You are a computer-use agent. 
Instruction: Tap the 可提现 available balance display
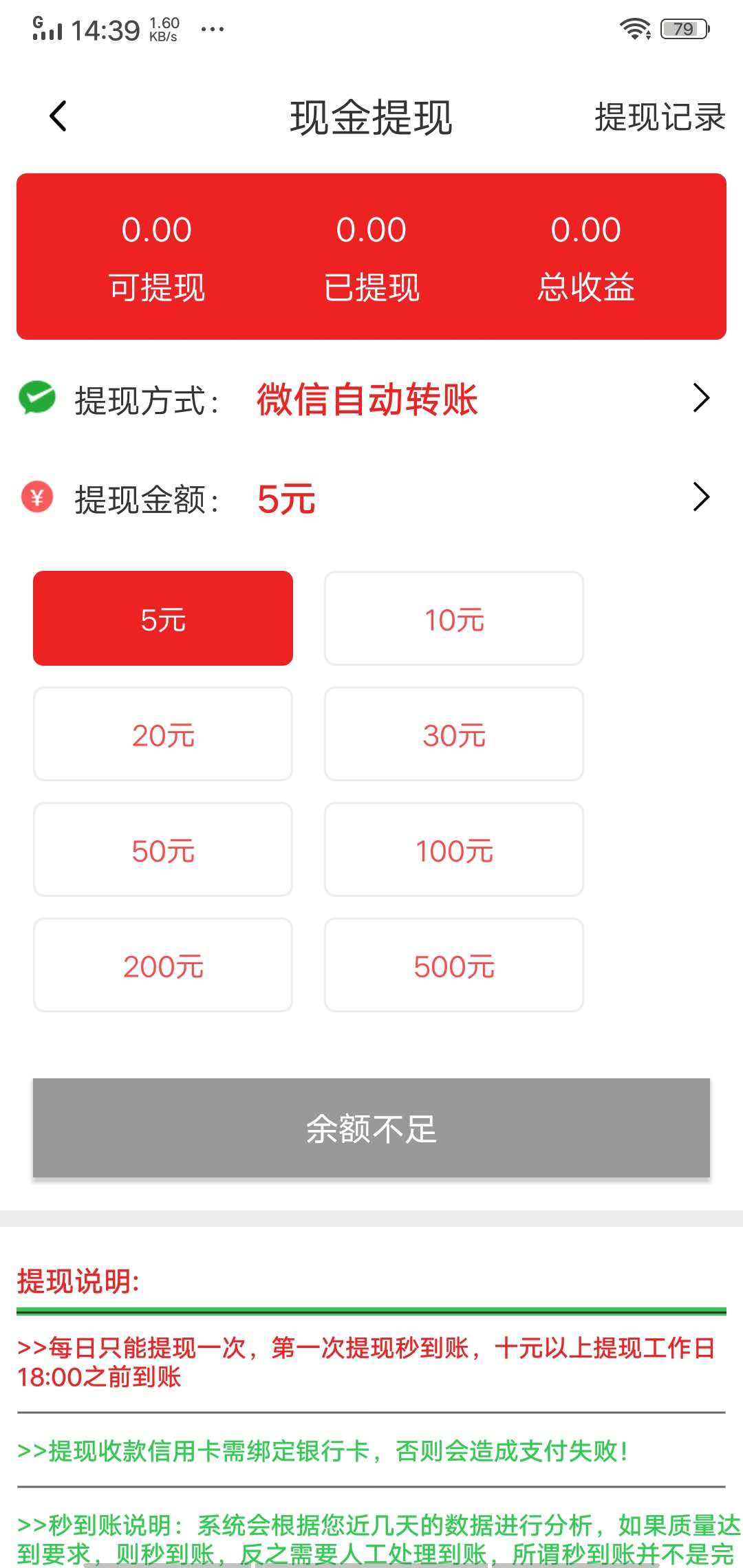[157, 259]
